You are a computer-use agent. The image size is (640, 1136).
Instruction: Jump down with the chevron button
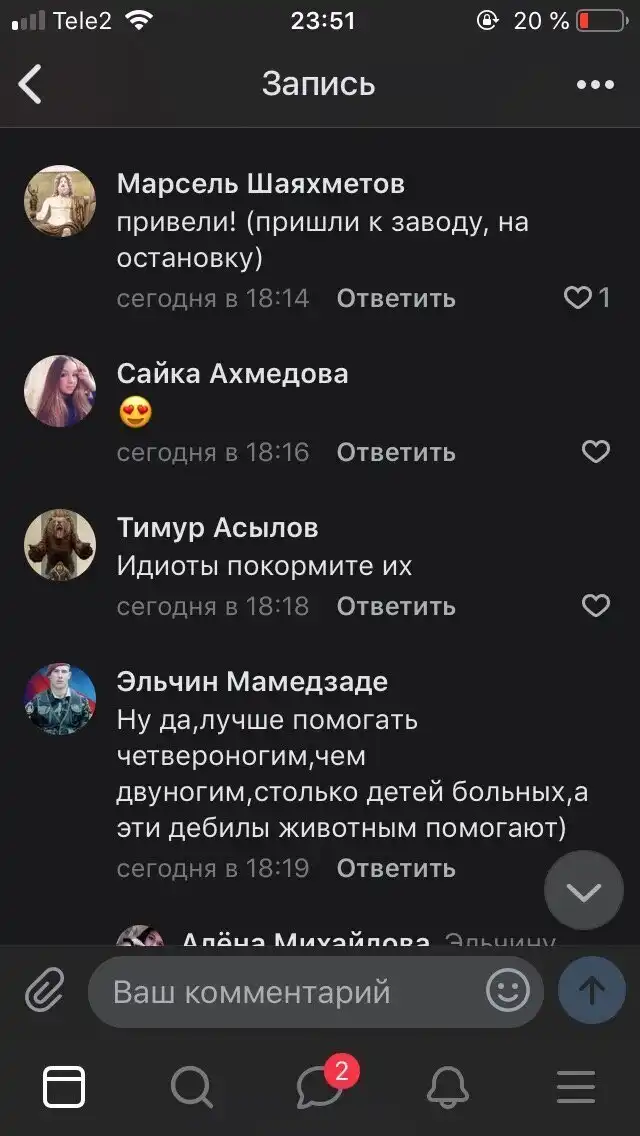click(x=584, y=890)
